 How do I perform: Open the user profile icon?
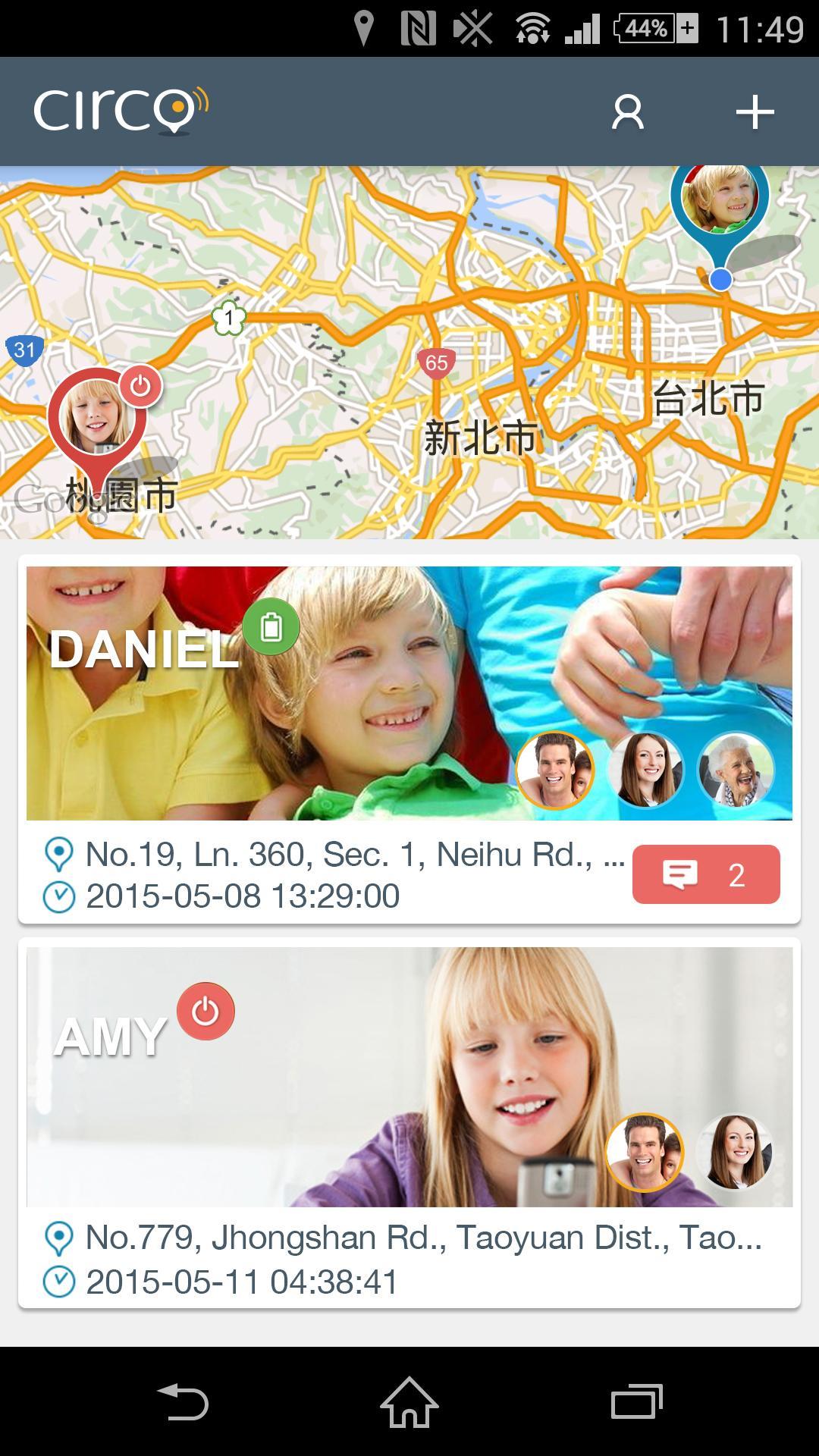(x=627, y=112)
